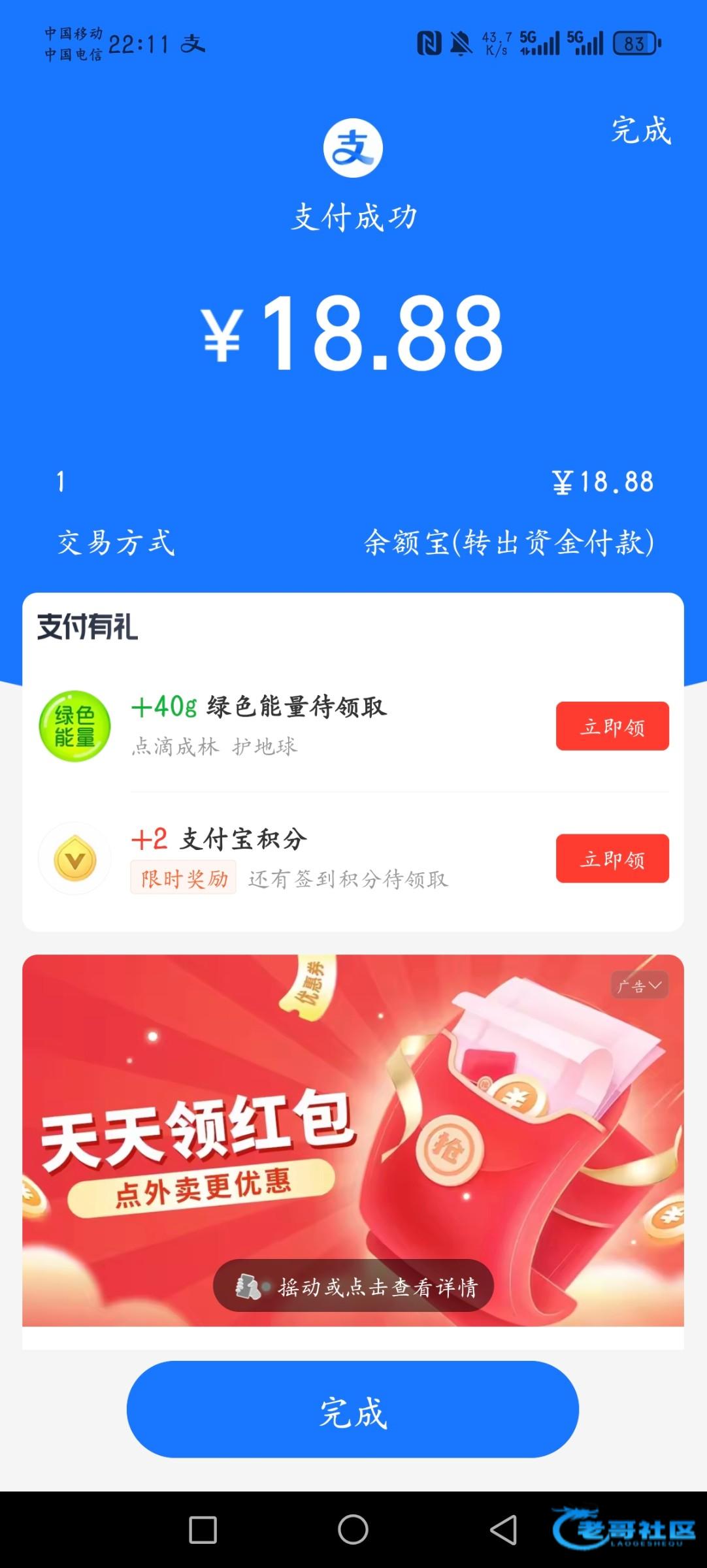Open recent apps from the navigation bar

[x=203, y=1529]
